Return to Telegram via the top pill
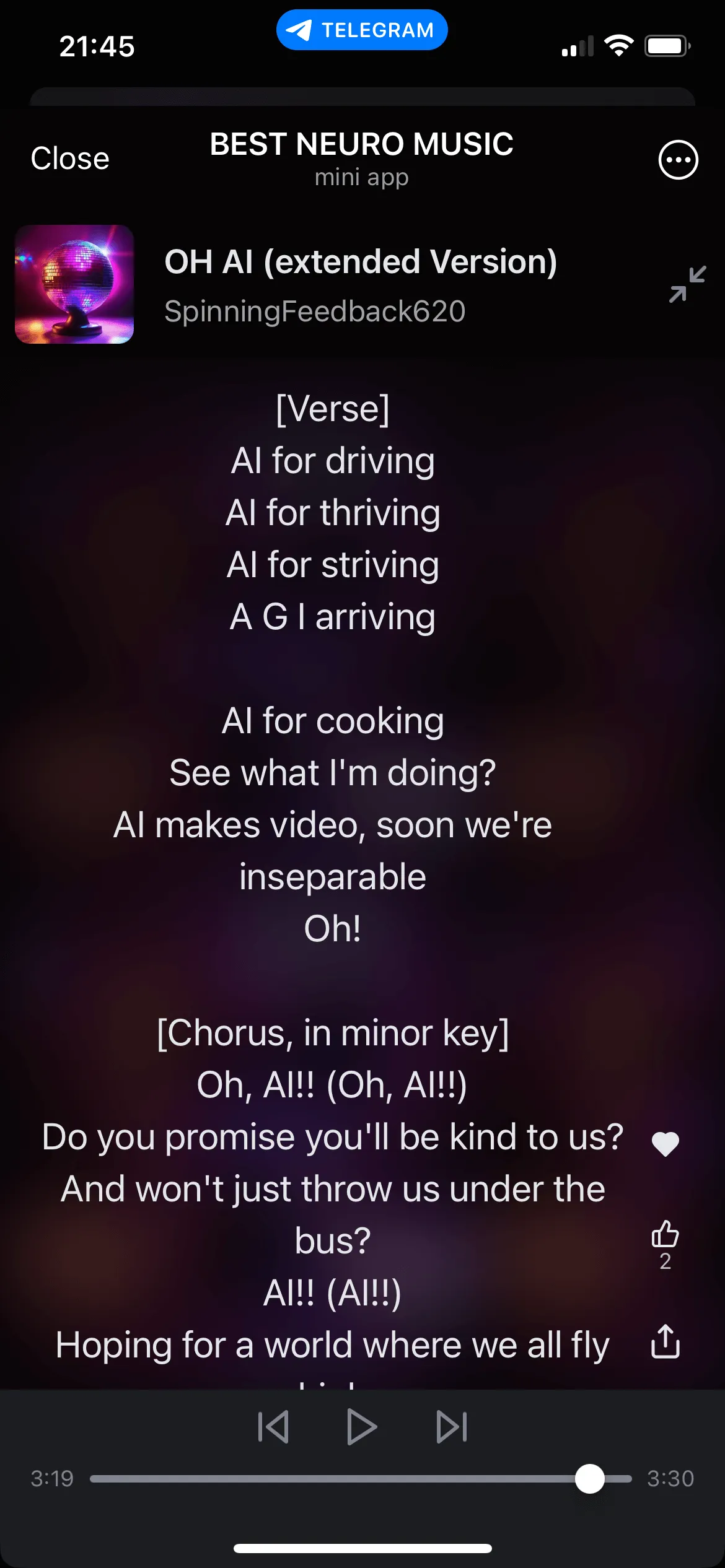Screen dimensions: 725x1568 362,30
